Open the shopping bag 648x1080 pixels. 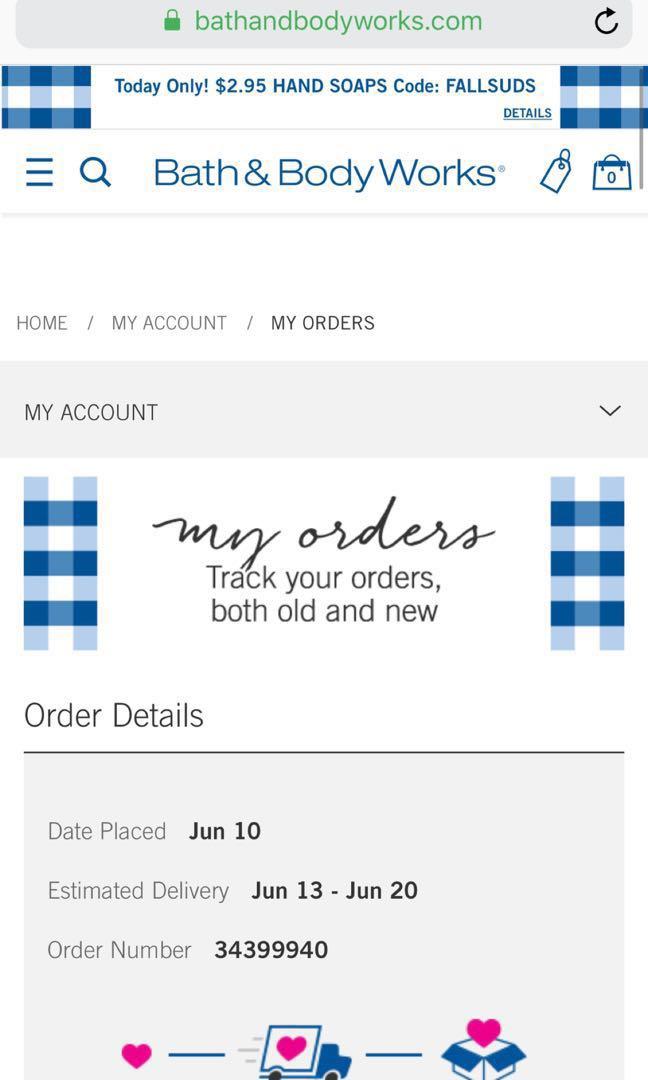611,172
